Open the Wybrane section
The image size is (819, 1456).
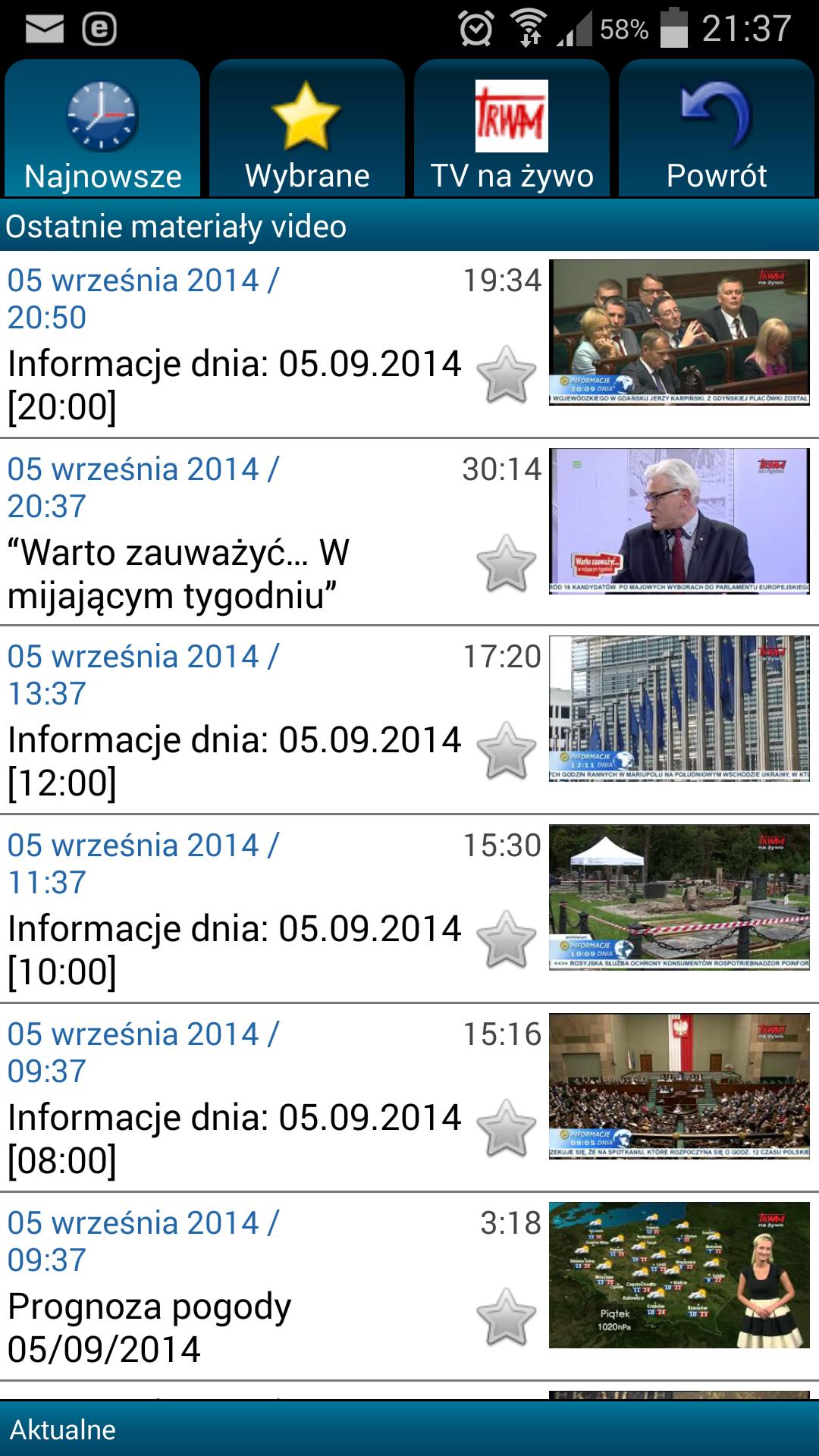click(307, 175)
